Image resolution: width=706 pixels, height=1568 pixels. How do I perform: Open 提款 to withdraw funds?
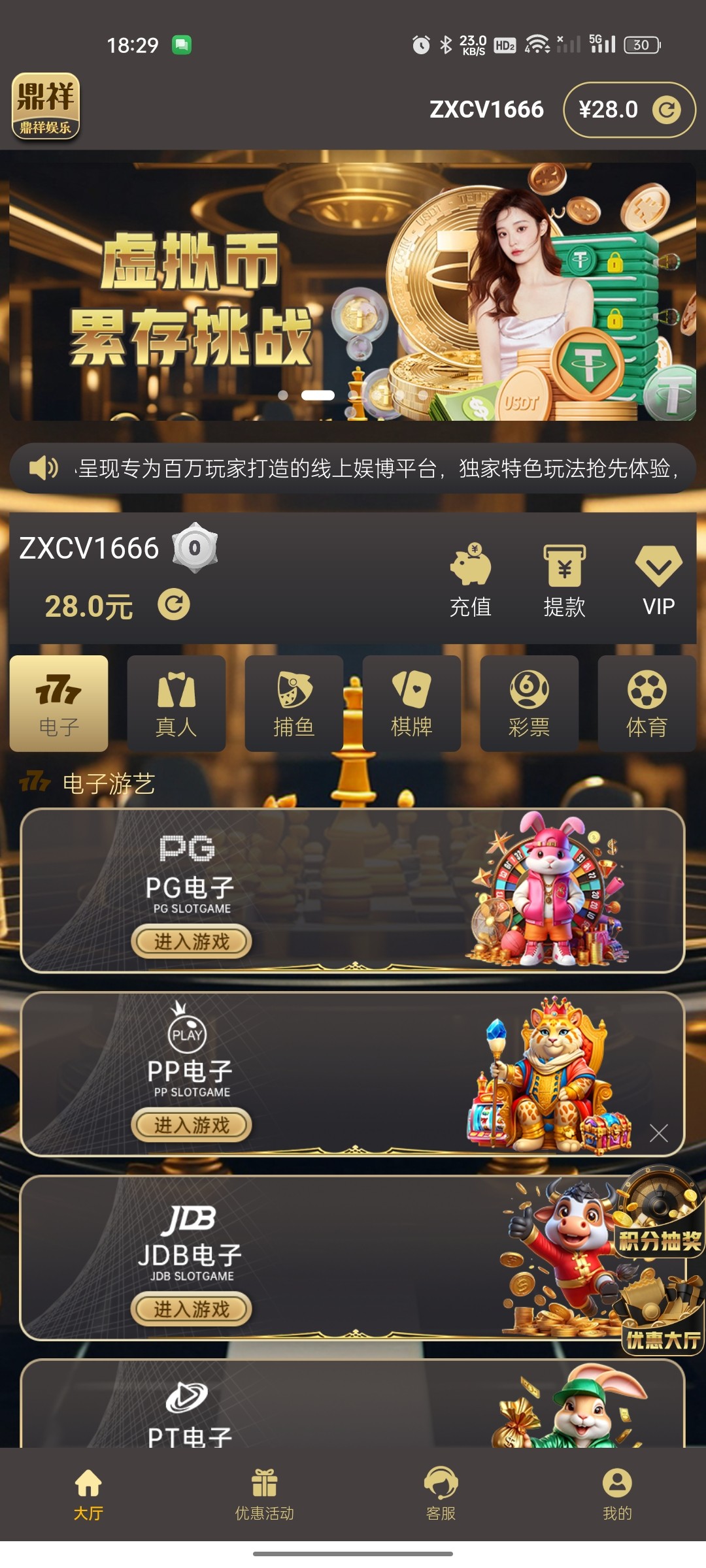click(564, 581)
